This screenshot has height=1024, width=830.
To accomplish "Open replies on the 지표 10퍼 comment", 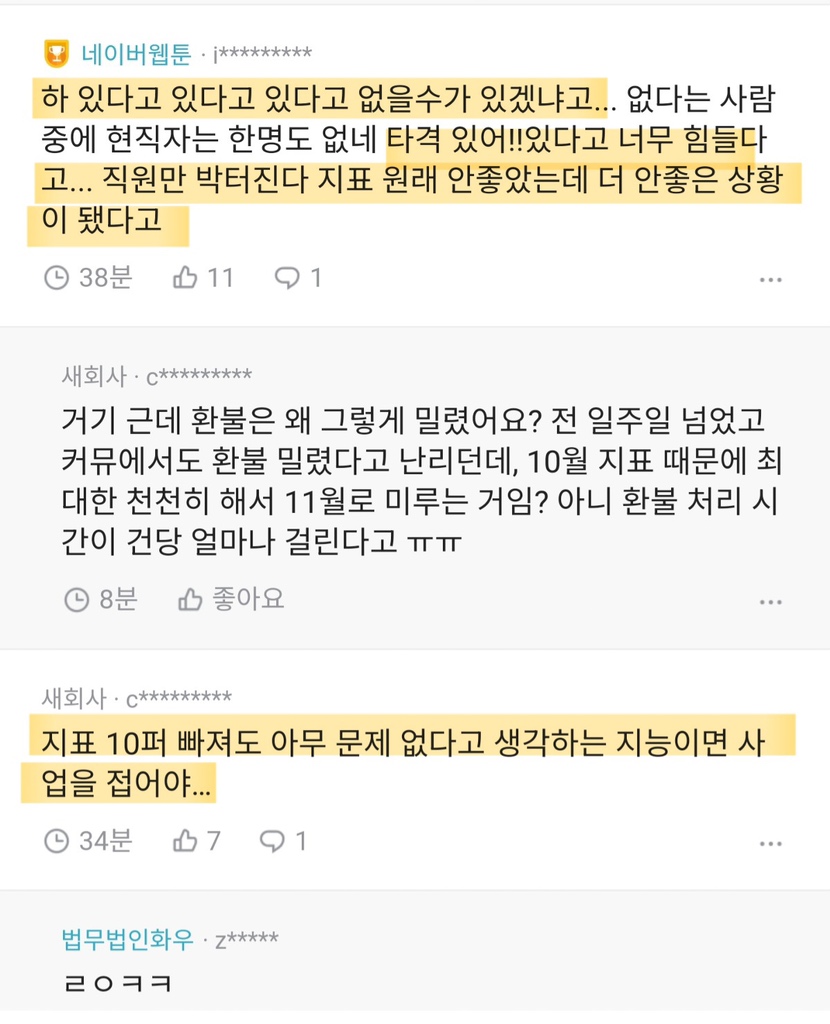I will pos(283,841).
